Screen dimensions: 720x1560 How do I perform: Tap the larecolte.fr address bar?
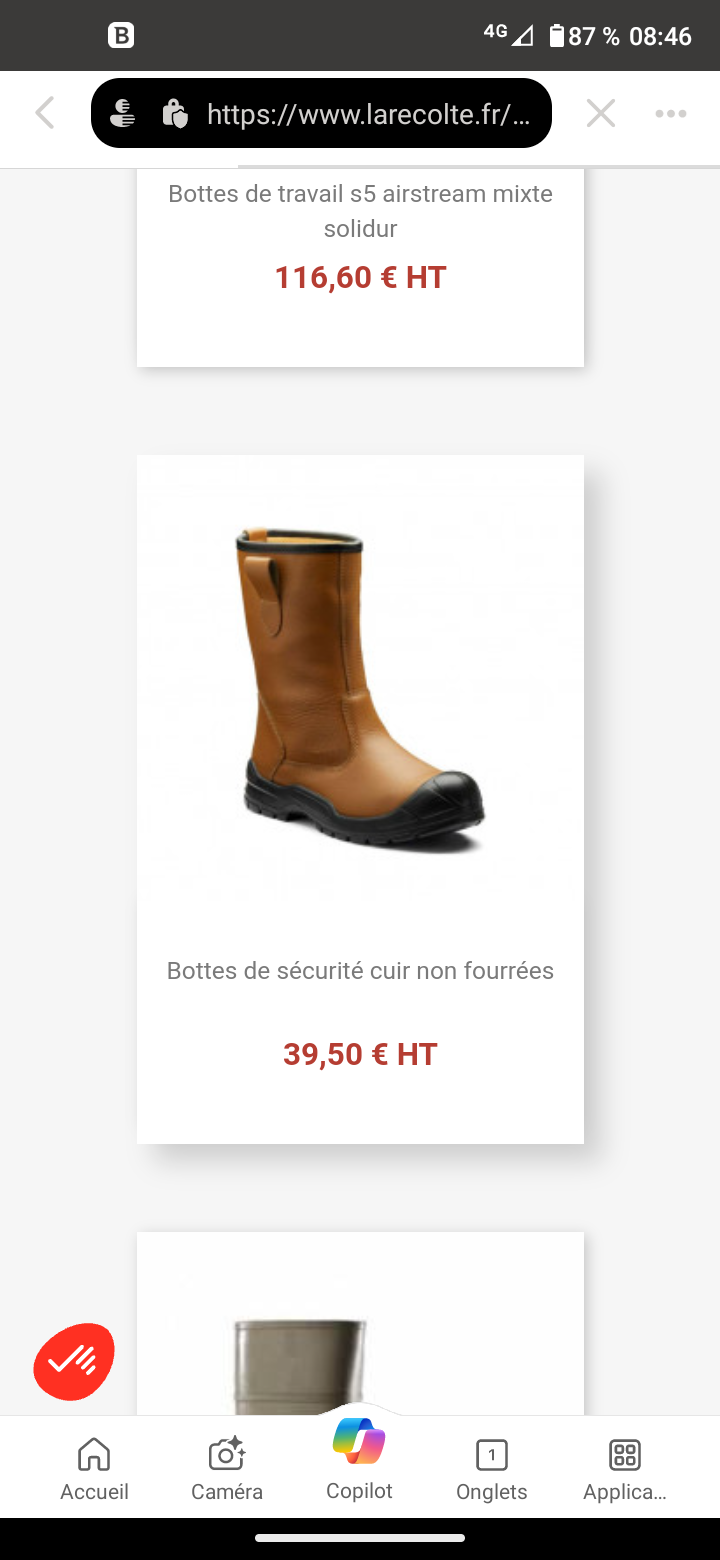click(321, 113)
